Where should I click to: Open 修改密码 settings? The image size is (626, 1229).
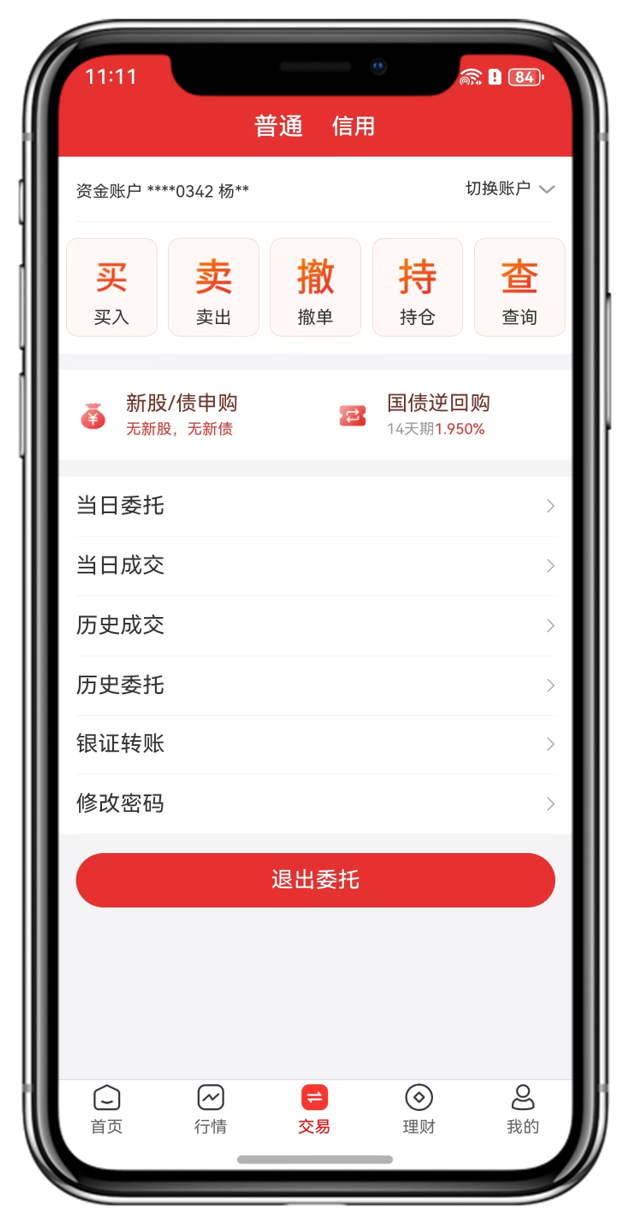315,804
